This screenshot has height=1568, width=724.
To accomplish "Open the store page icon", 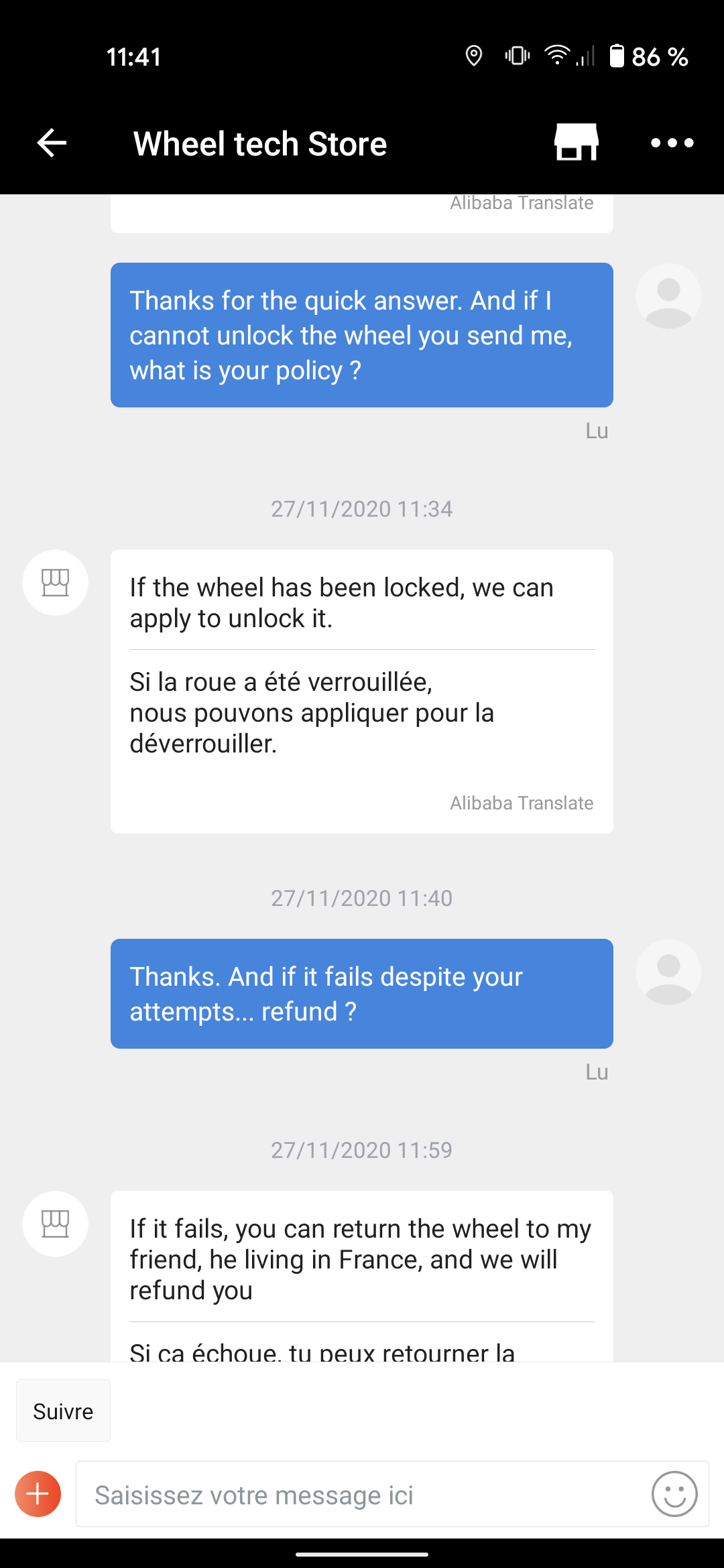I will (x=577, y=142).
